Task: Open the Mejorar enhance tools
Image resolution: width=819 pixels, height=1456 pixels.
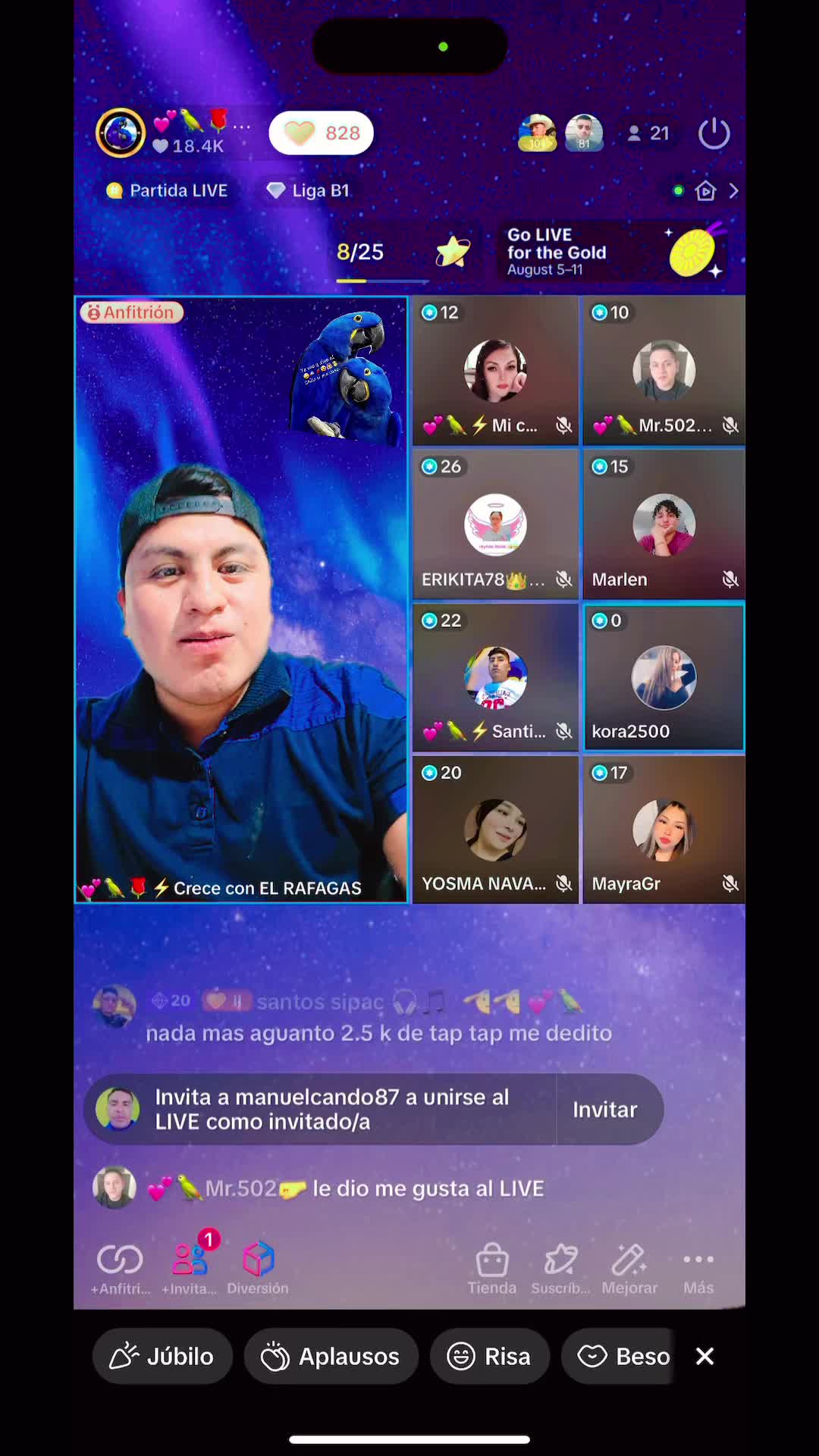Action: 629,1267
